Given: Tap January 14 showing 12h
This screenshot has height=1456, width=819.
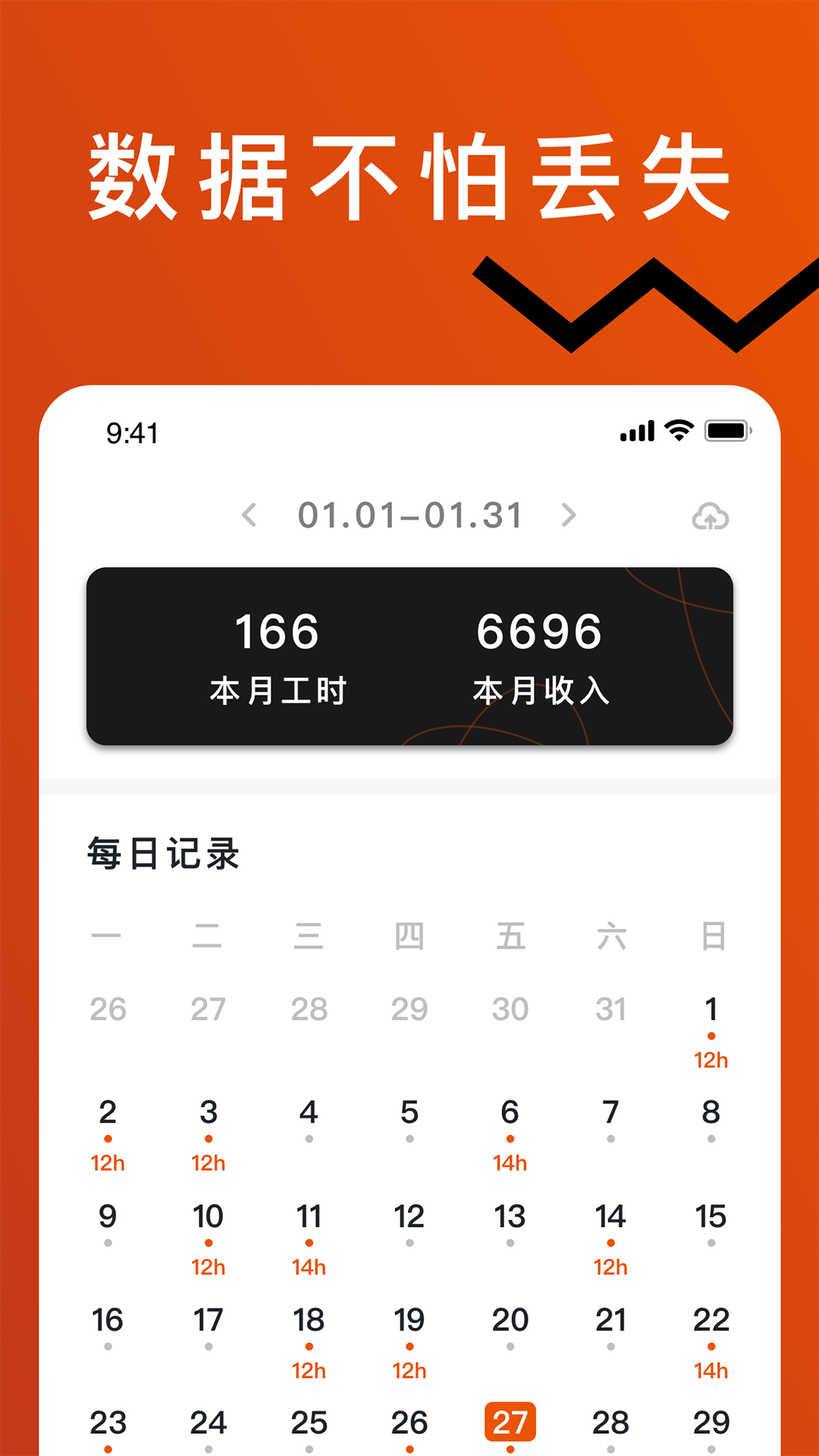Looking at the screenshot, I should [611, 1216].
